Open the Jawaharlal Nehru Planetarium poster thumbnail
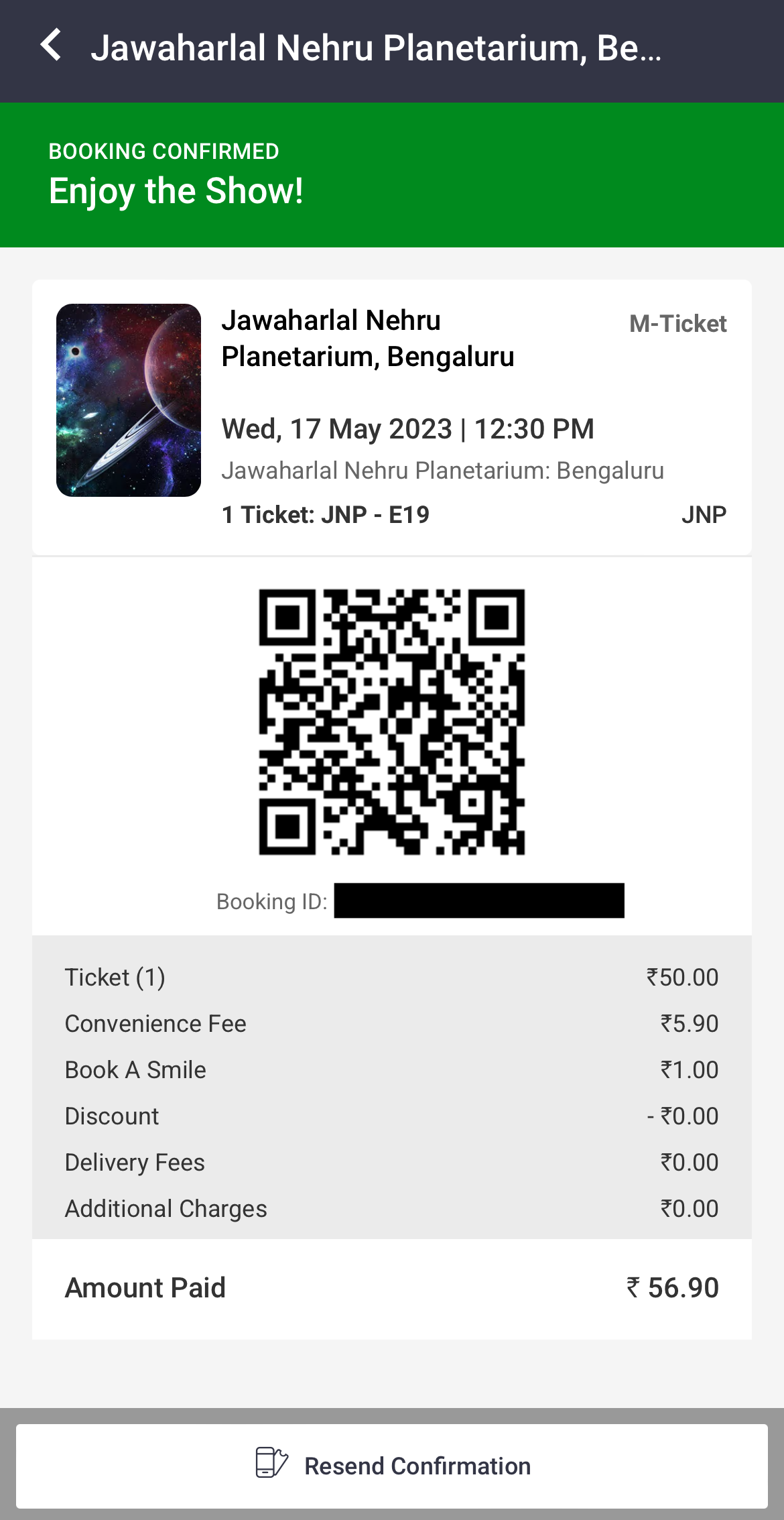The width and height of the screenshot is (784, 1520). click(x=129, y=400)
